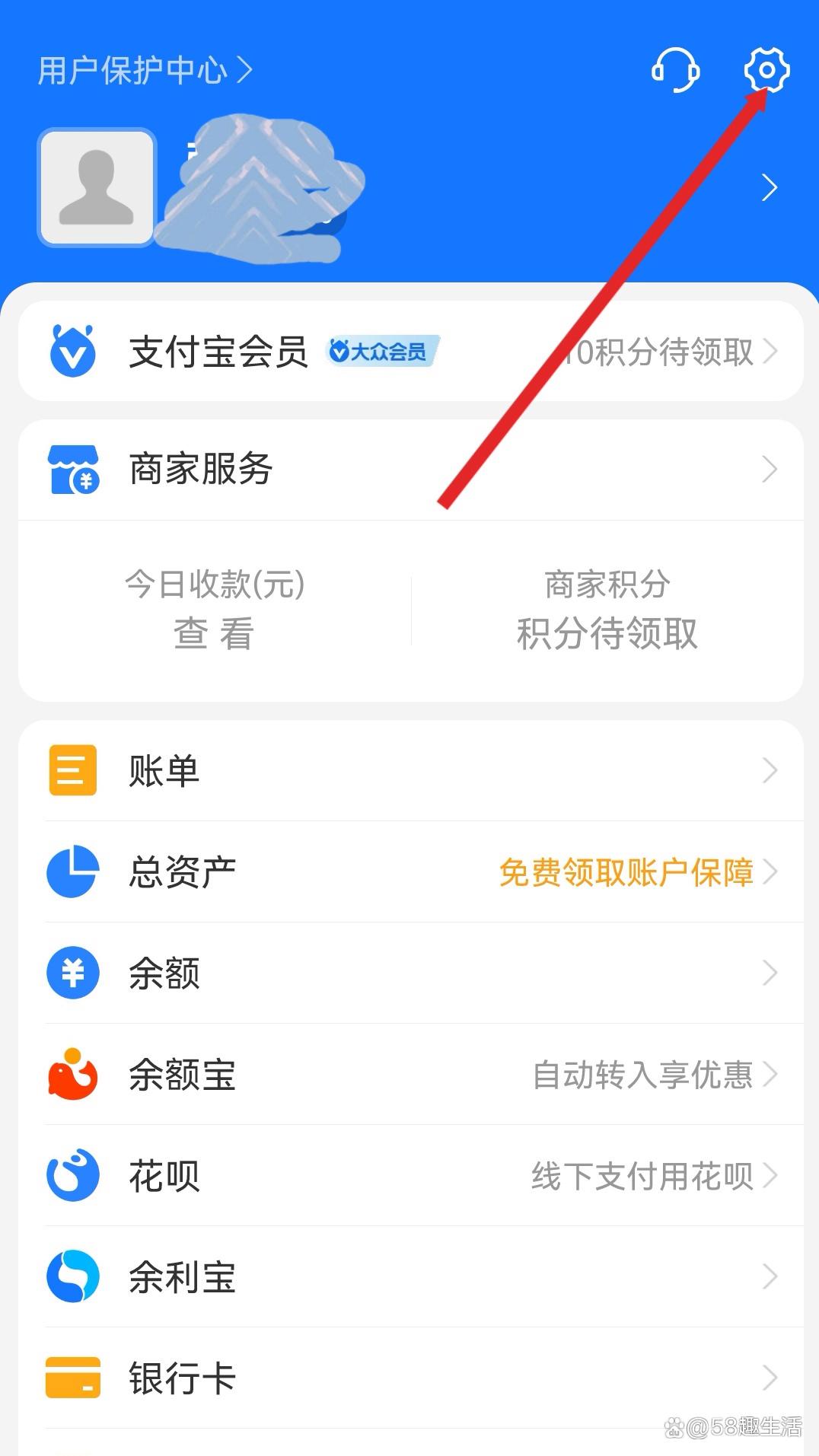The width and height of the screenshot is (819, 1456).
Task: Open 商家服务 storefront icon
Action: (74, 469)
